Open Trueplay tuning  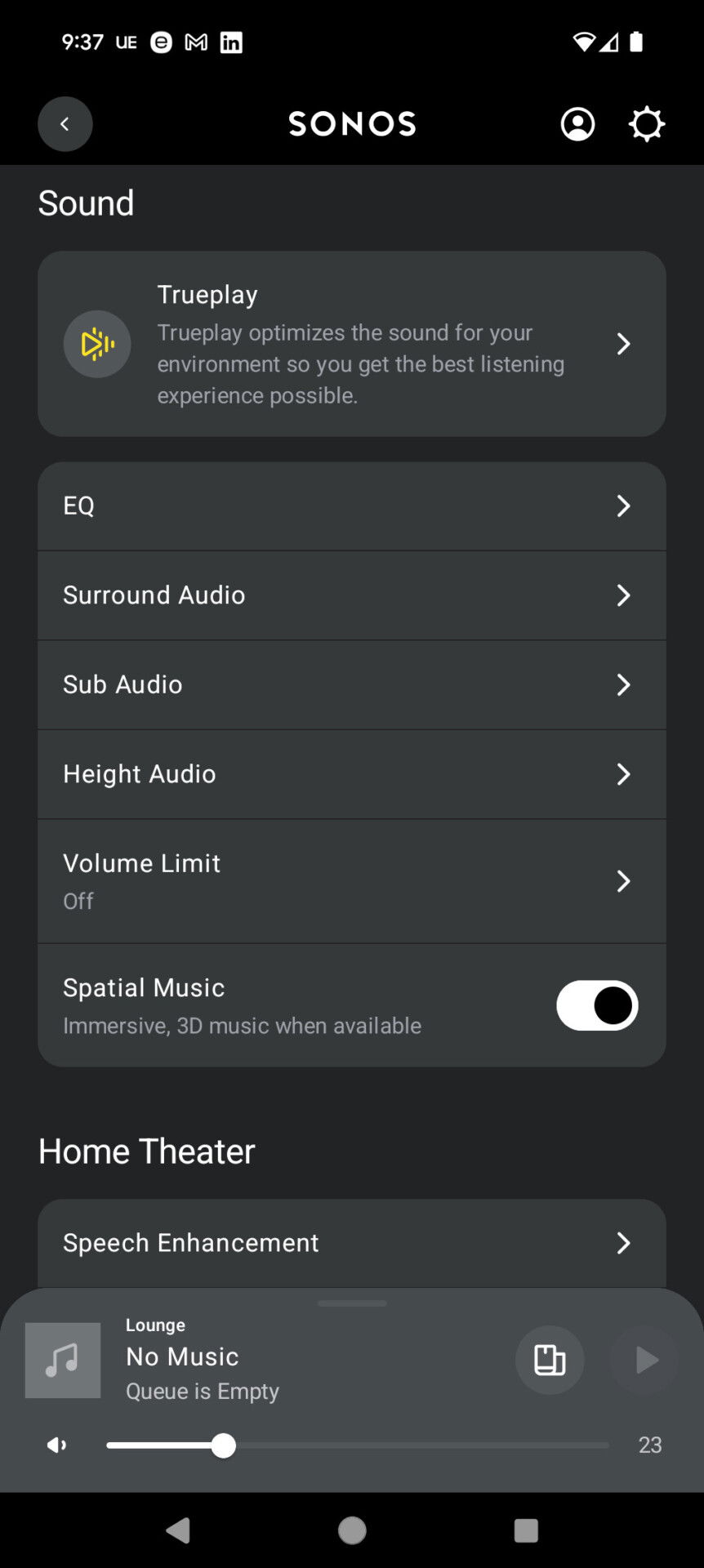[x=352, y=344]
